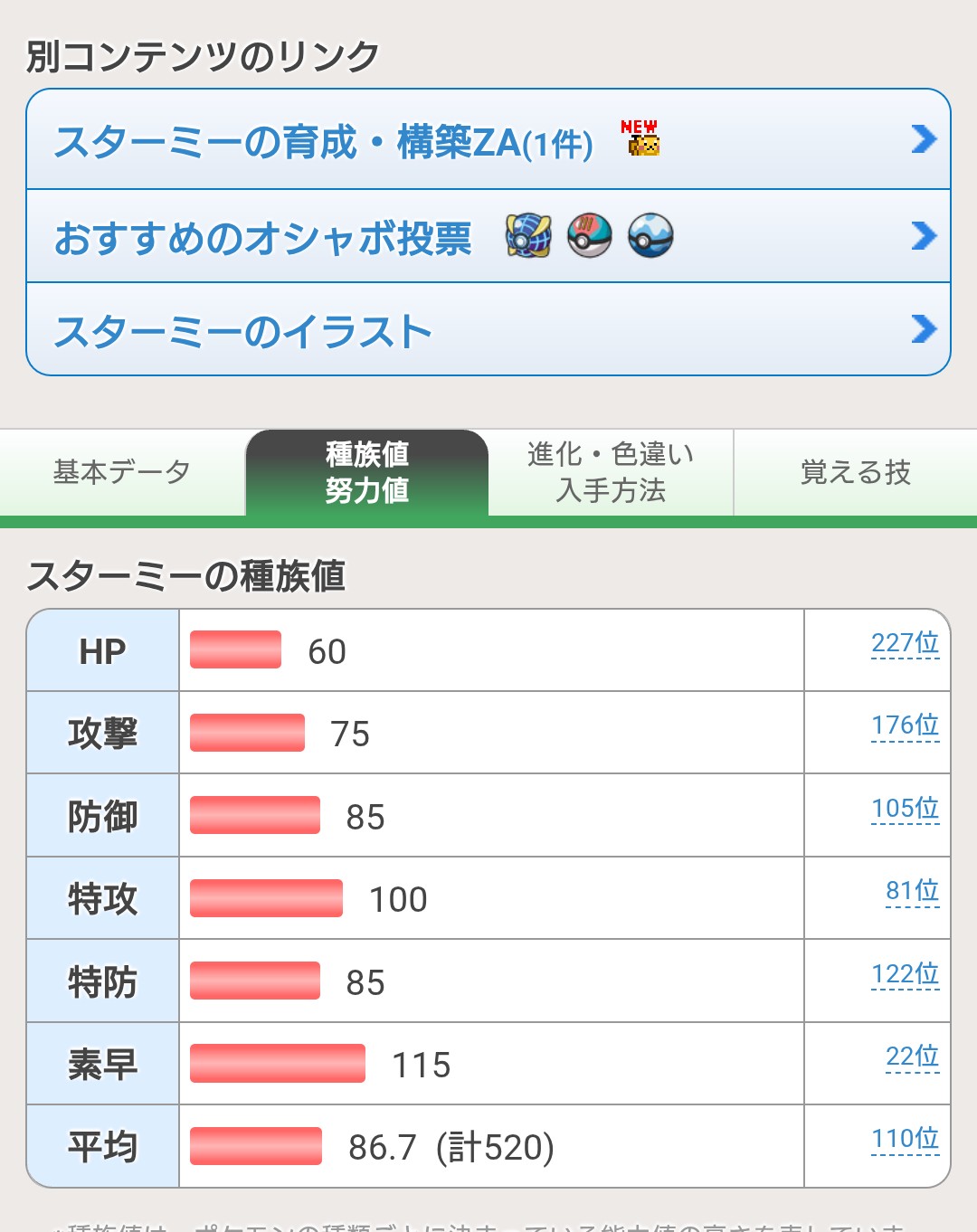
Task: Switch to 進化・色違い 入手方法 tab
Action: point(611,472)
